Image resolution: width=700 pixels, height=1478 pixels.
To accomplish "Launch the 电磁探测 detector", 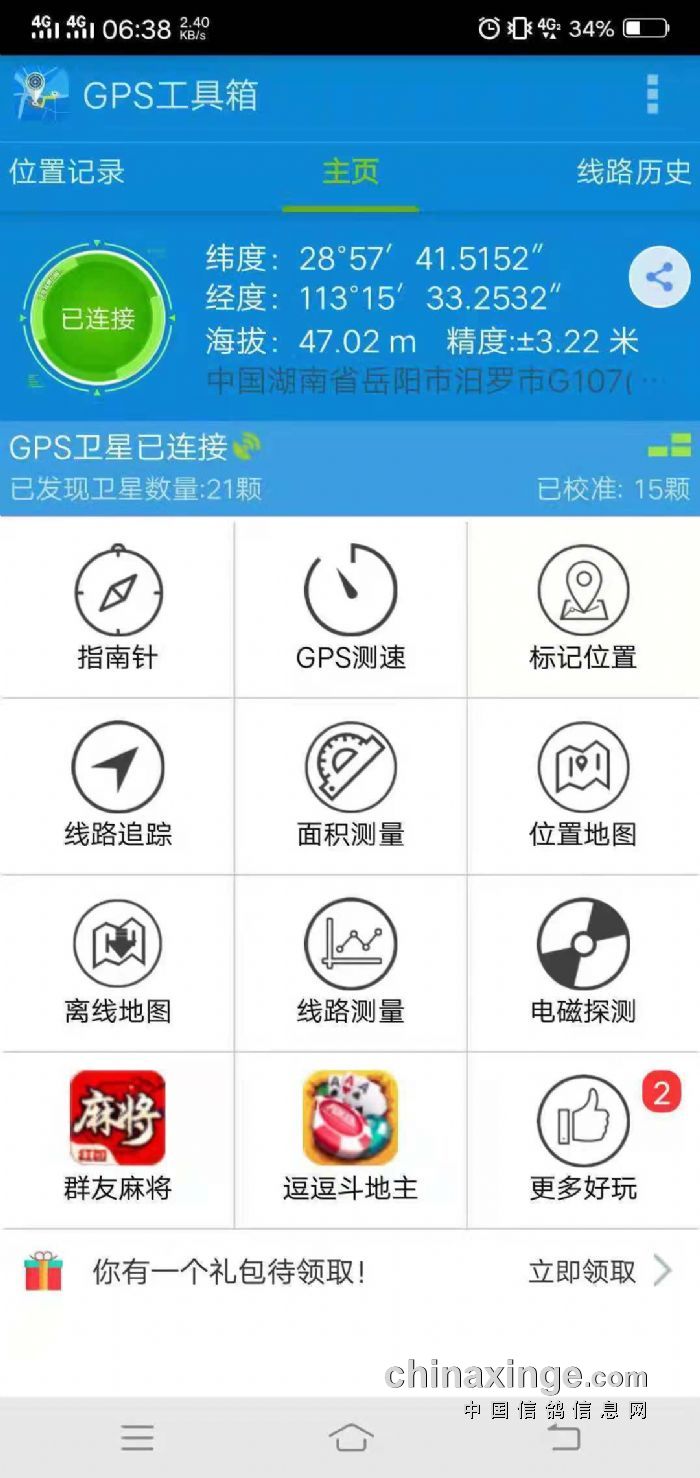I will (583, 962).
